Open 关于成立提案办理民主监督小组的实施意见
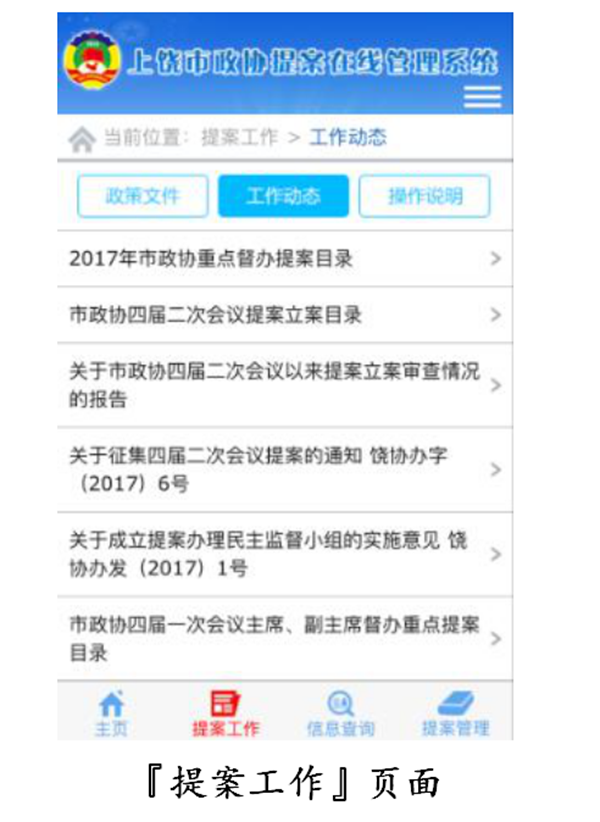This screenshot has height=822, width=600. (x=285, y=555)
